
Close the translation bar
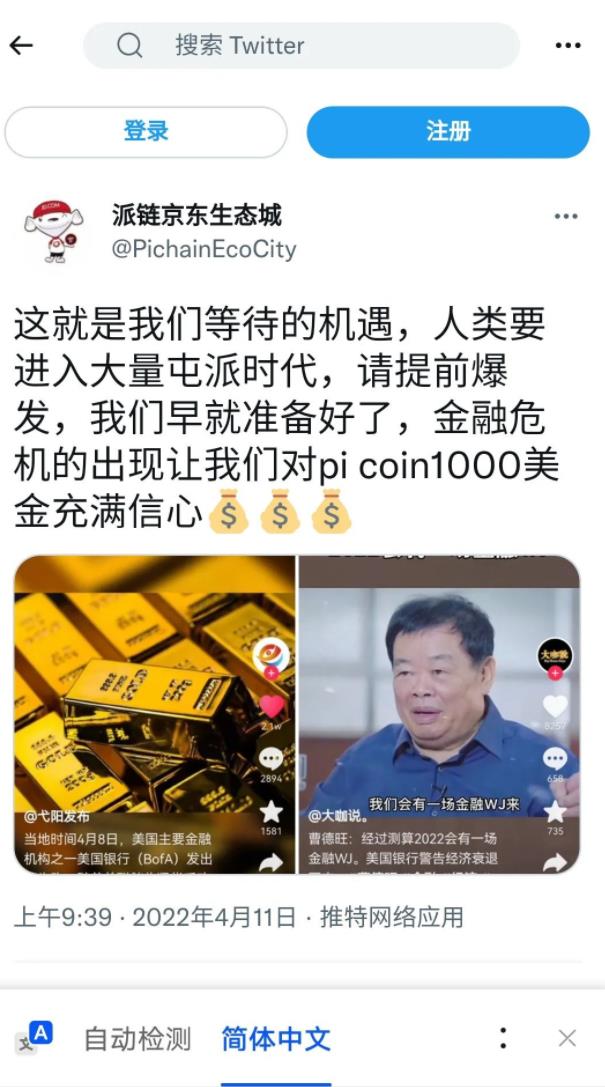pos(567,1038)
